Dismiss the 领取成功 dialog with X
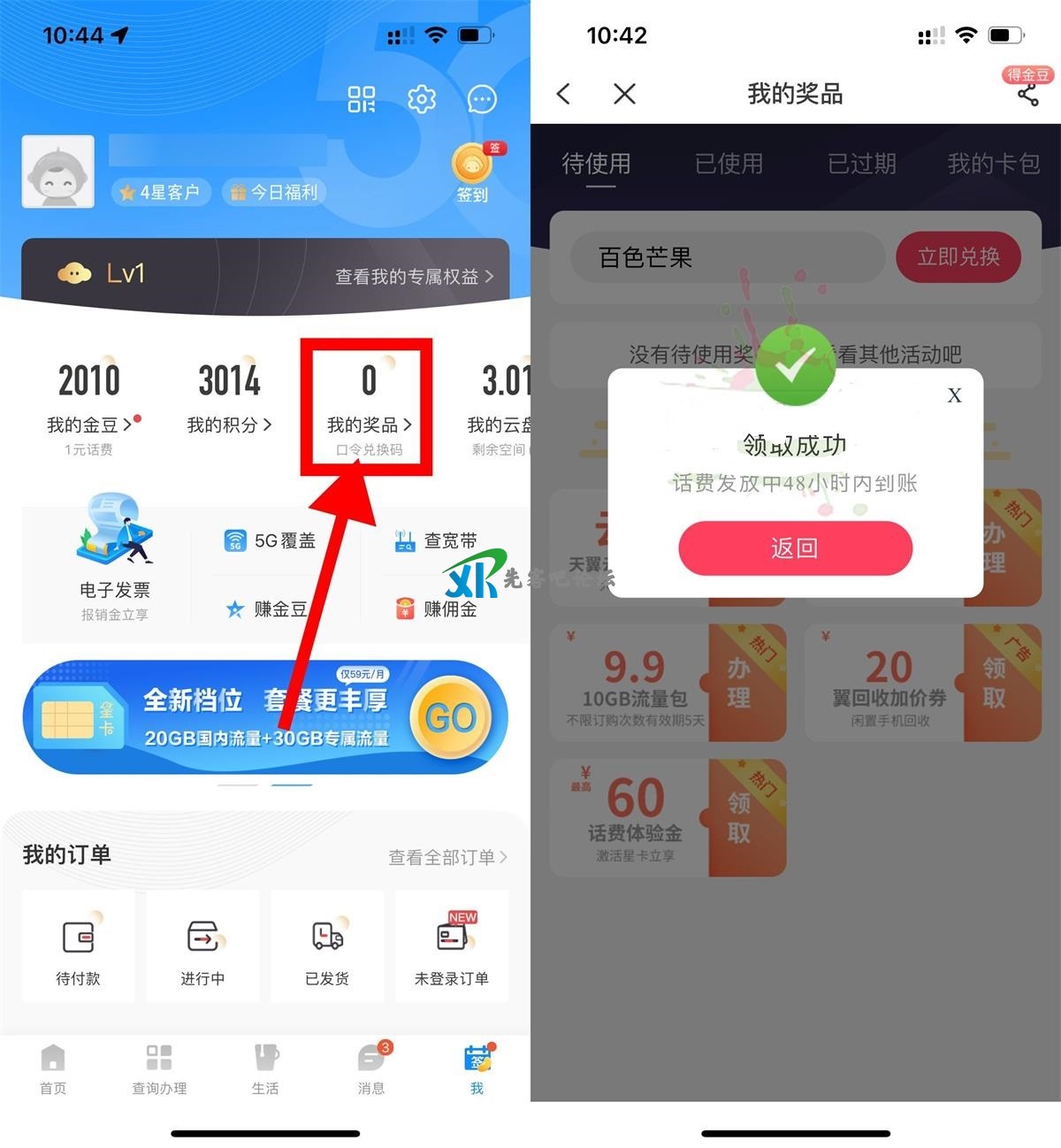This screenshot has height=1148, width=1061. (x=954, y=395)
